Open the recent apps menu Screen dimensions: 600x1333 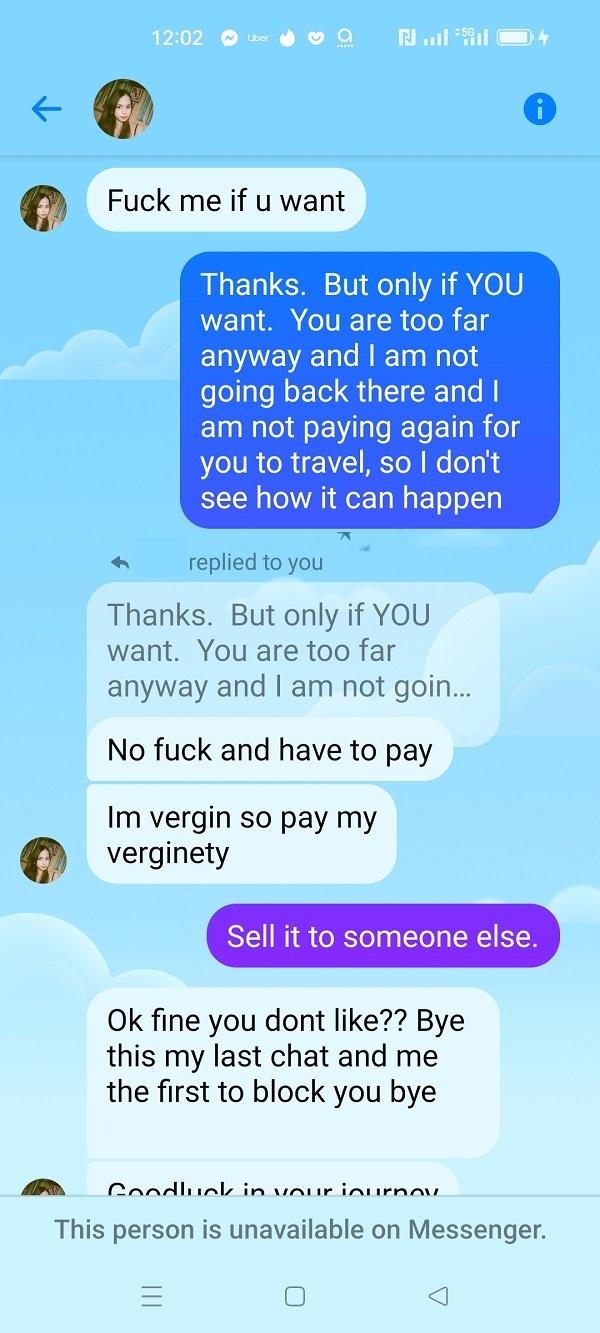pos(152,1296)
